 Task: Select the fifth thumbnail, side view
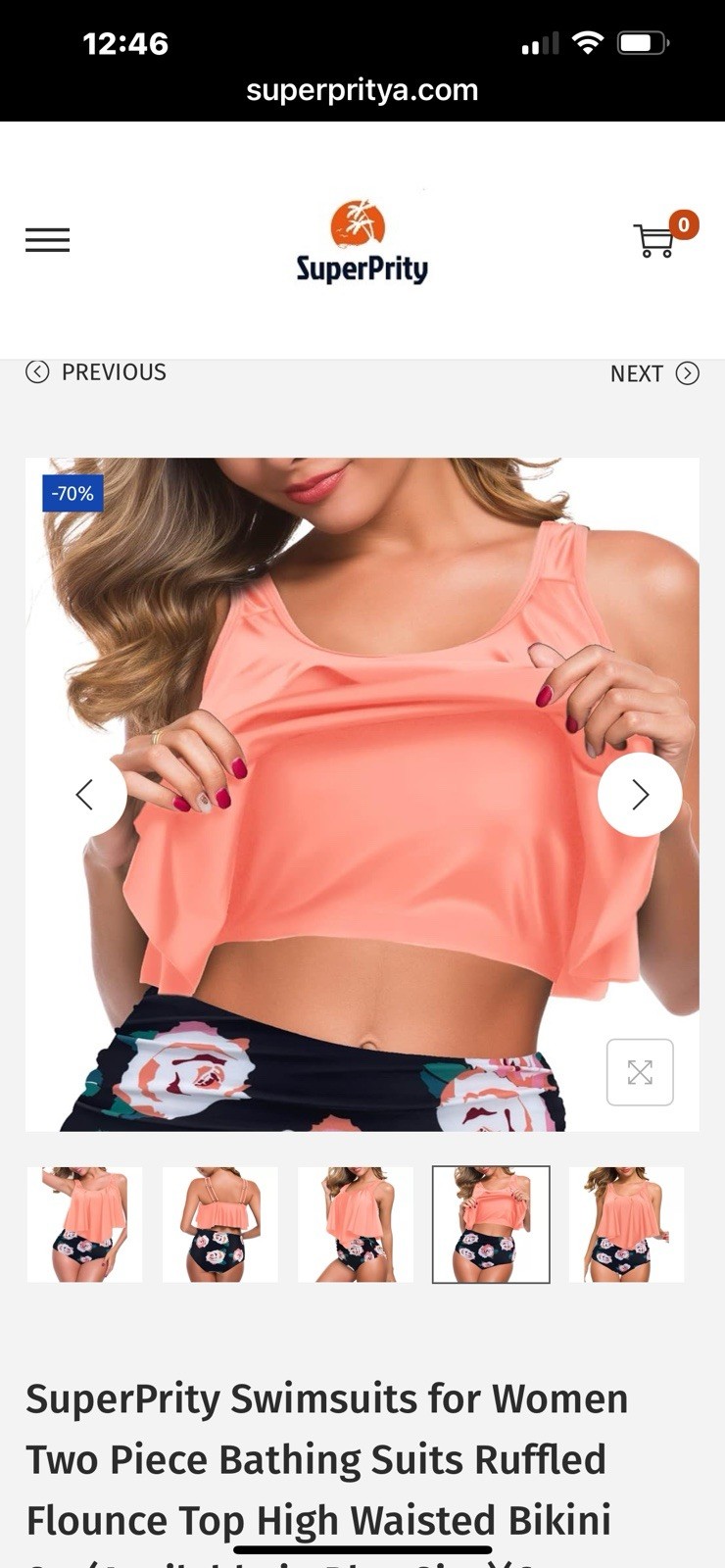[x=626, y=1224]
